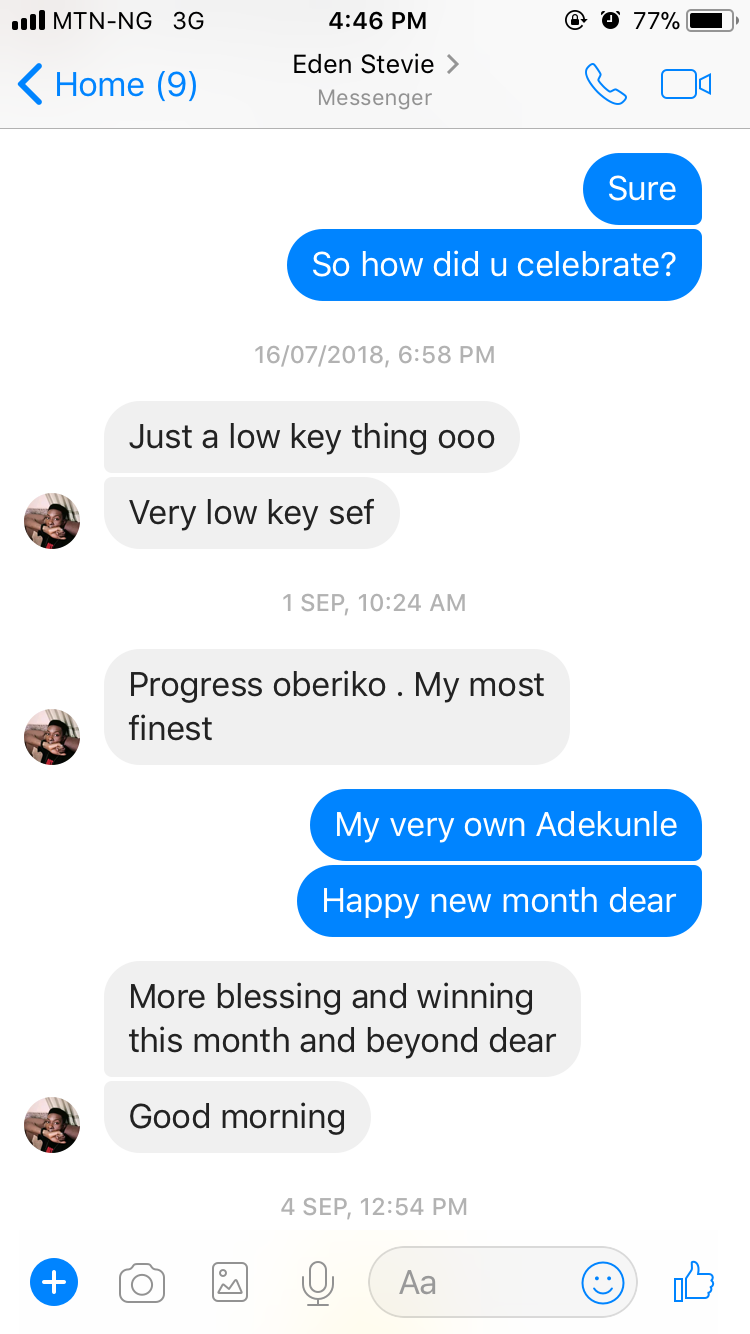The width and height of the screenshot is (750, 1334).
Task: Open the photo gallery picker
Action: (230, 1281)
